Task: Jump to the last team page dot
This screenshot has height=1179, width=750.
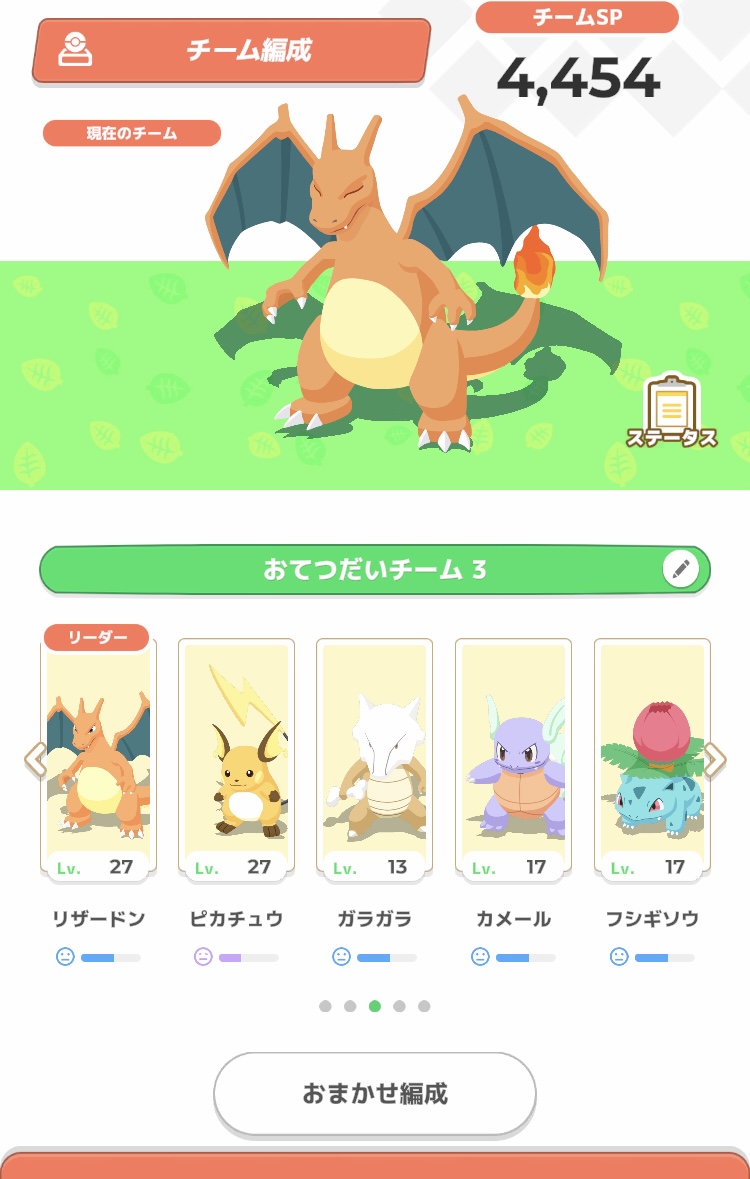Action: point(424,1006)
